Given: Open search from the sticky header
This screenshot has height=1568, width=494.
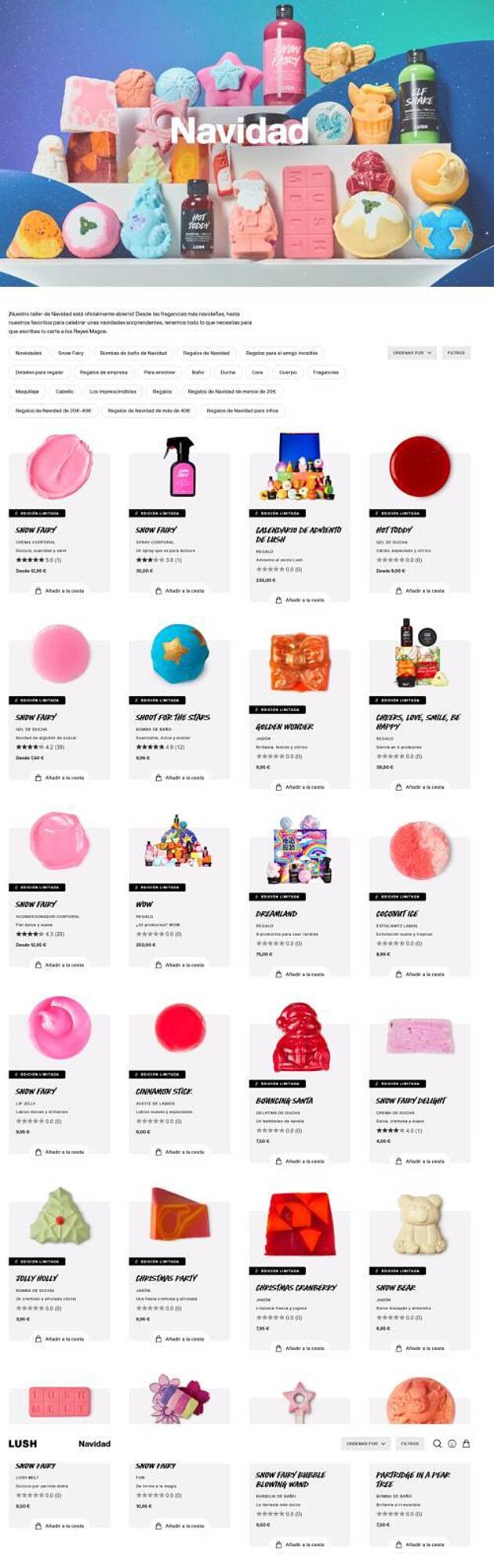Looking at the screenshot, I should tap(438, 1443).
